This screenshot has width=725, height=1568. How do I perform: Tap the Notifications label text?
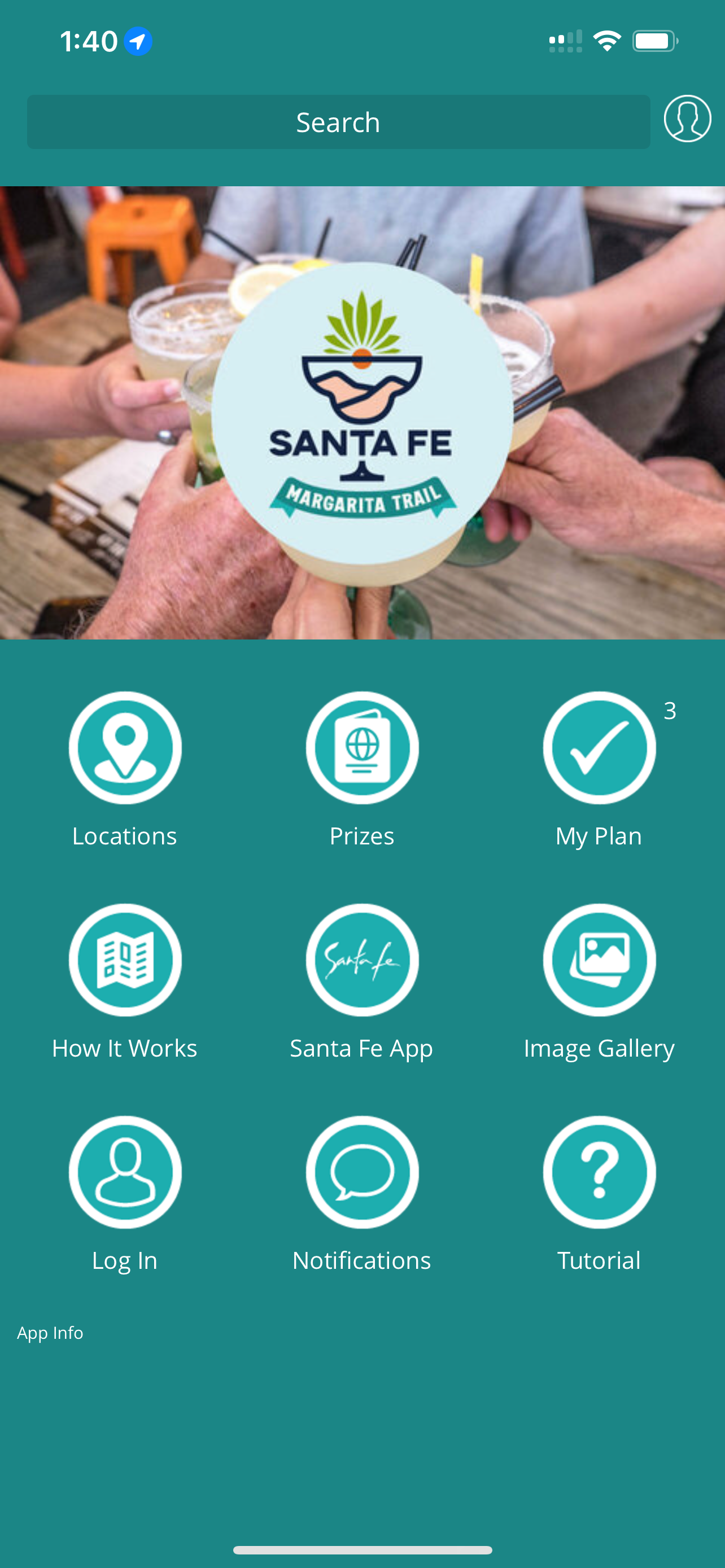tap(361, 1260)
